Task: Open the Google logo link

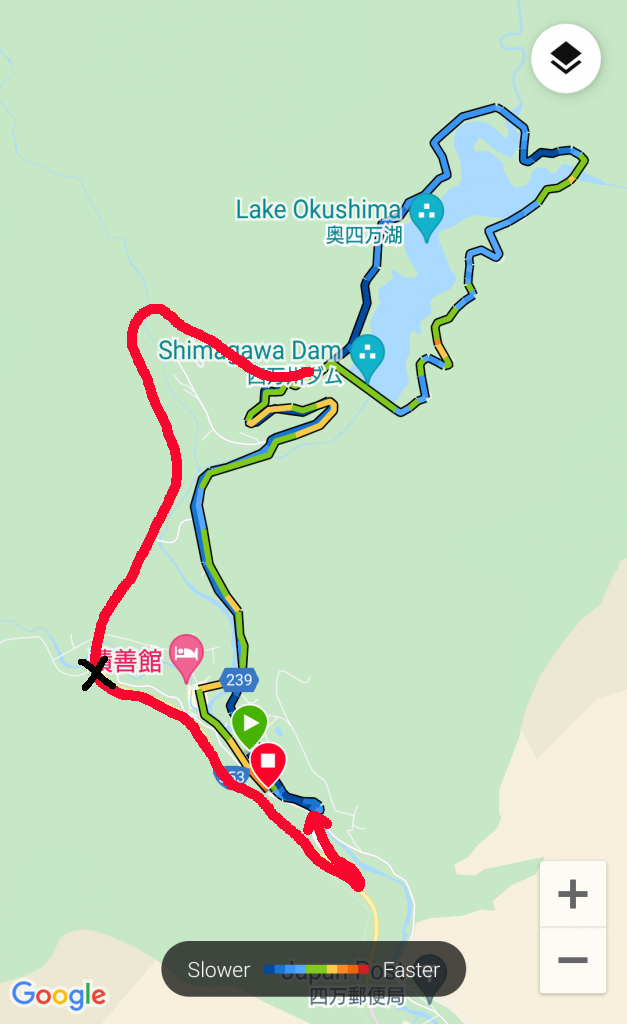Action: [59, 995]
